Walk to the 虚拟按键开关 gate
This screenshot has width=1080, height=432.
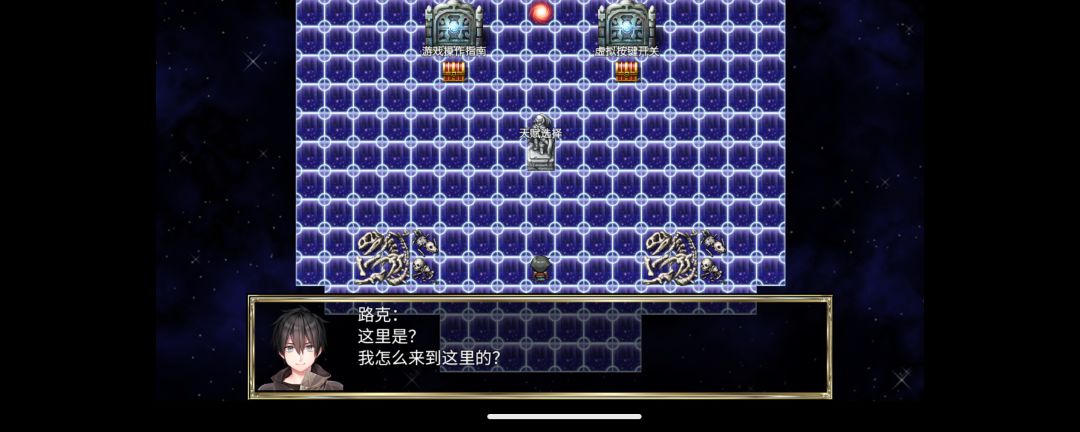click(626, 24)
